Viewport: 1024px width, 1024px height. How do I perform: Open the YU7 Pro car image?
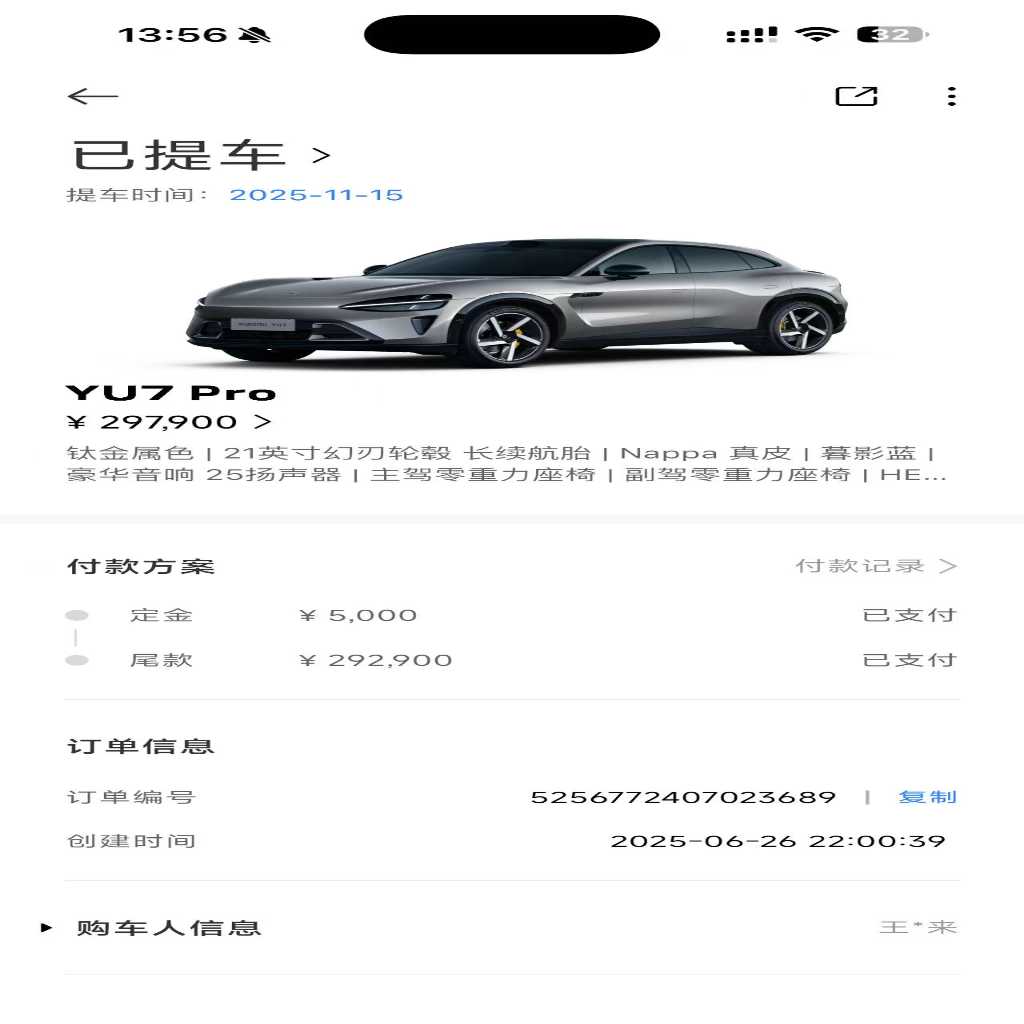coord(517,302)
